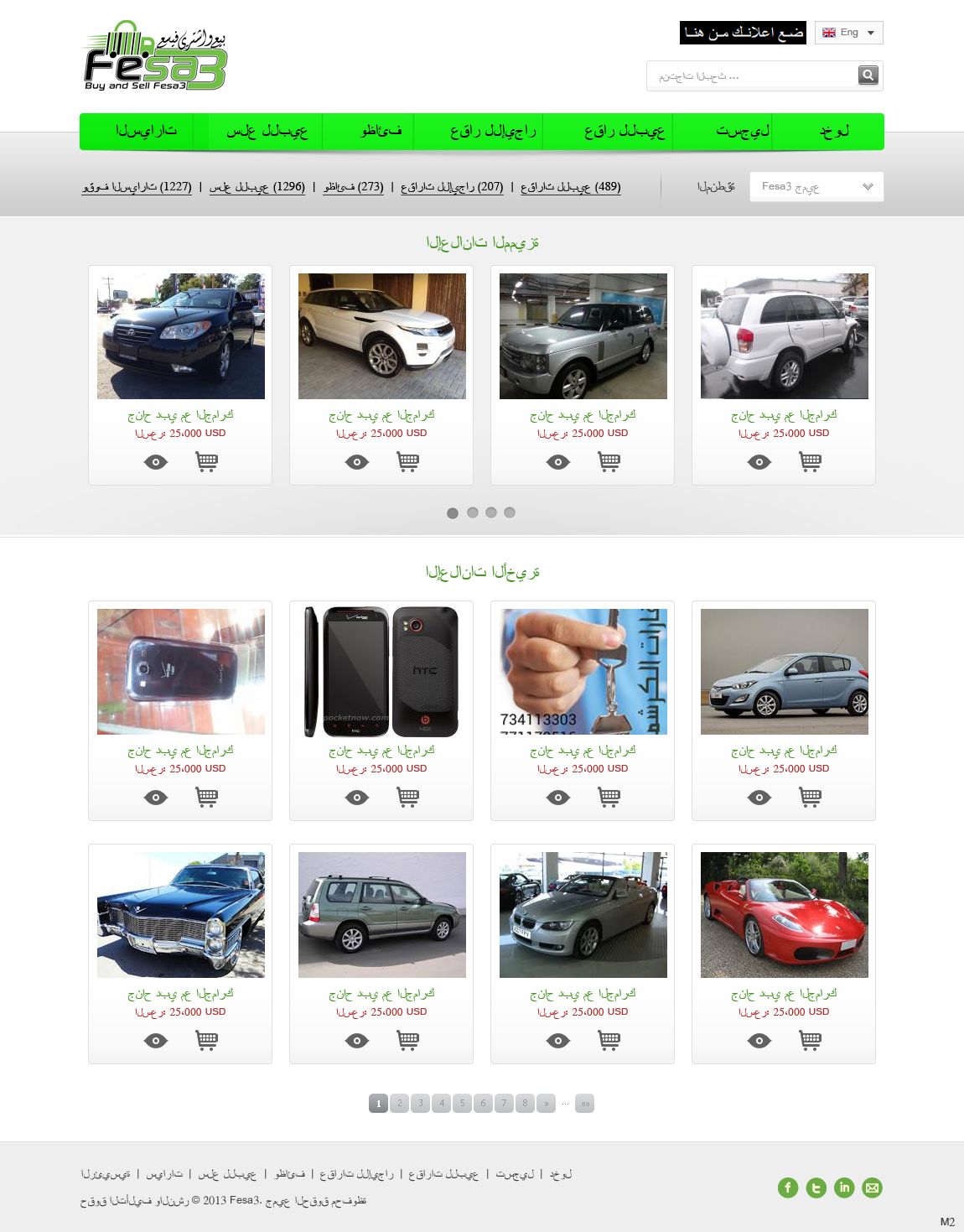Select the second featured carousel dot
Screen dimensions: 964x1232
click(x=472, y=512)
